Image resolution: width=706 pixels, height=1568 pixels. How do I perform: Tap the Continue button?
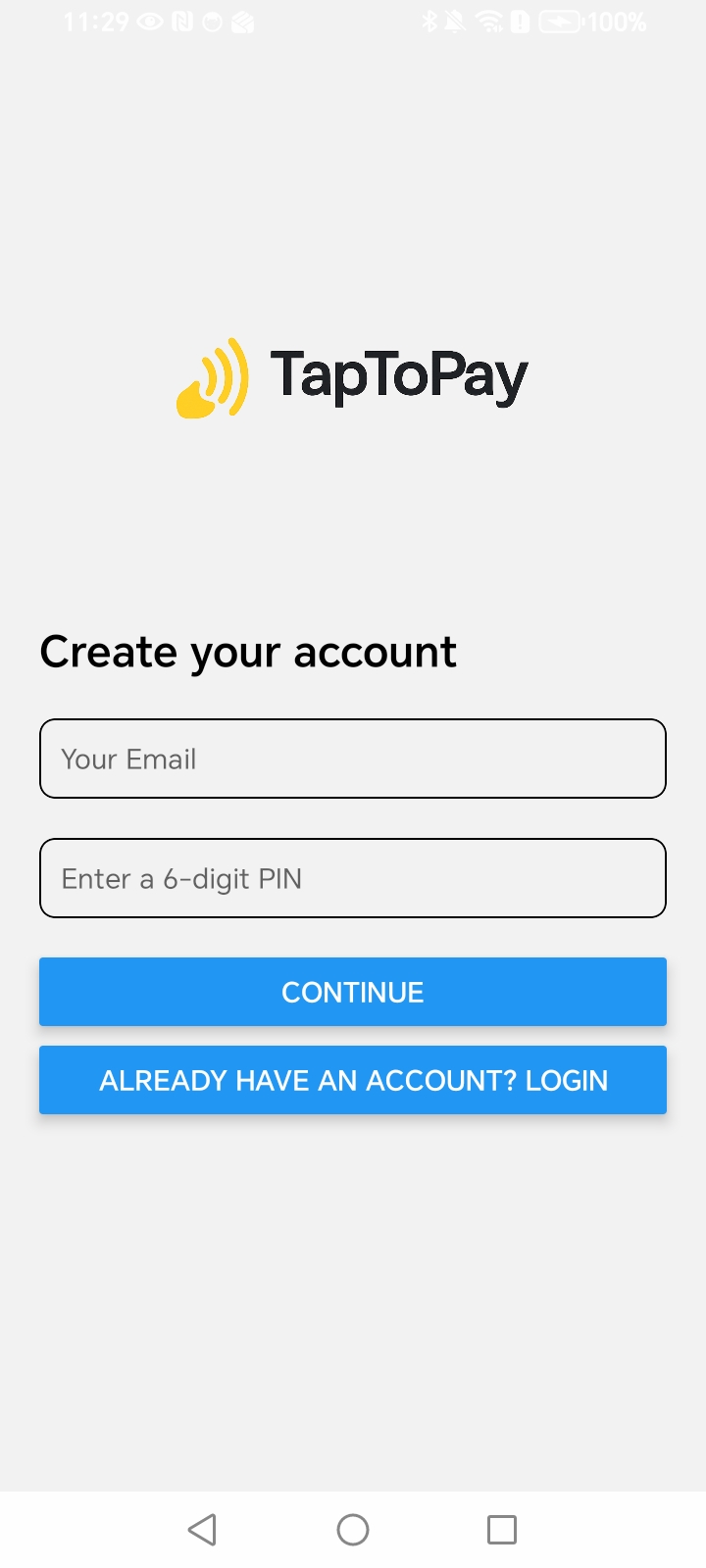coord(353,992)
